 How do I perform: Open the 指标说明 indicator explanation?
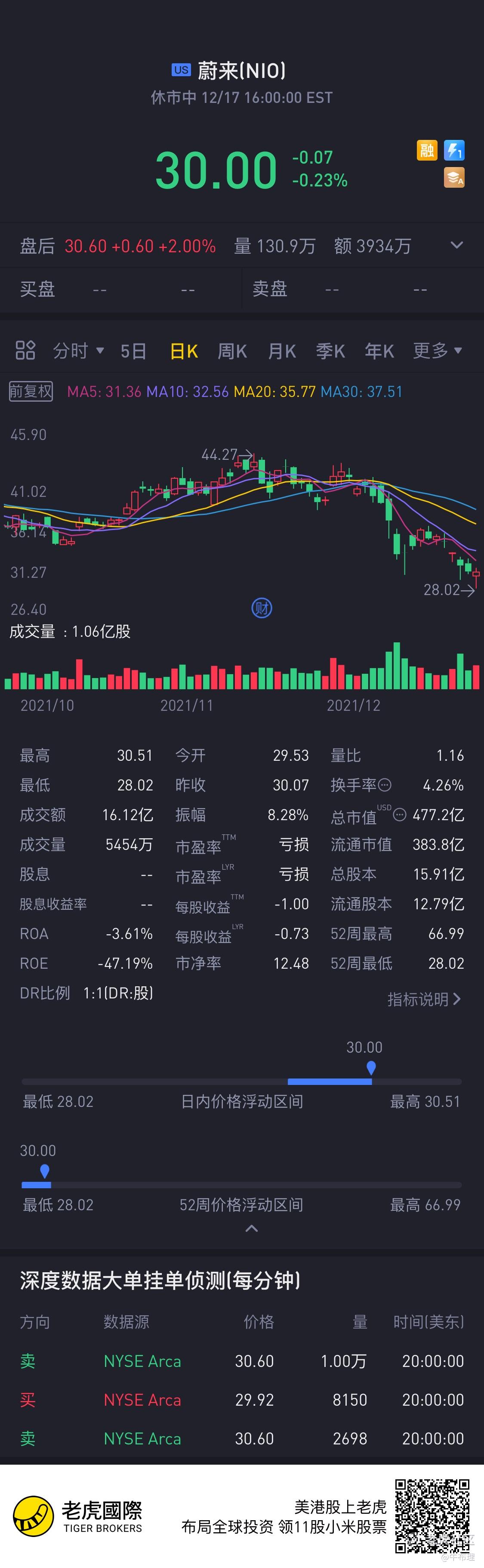pyautogui.click(x=424, y=999)
